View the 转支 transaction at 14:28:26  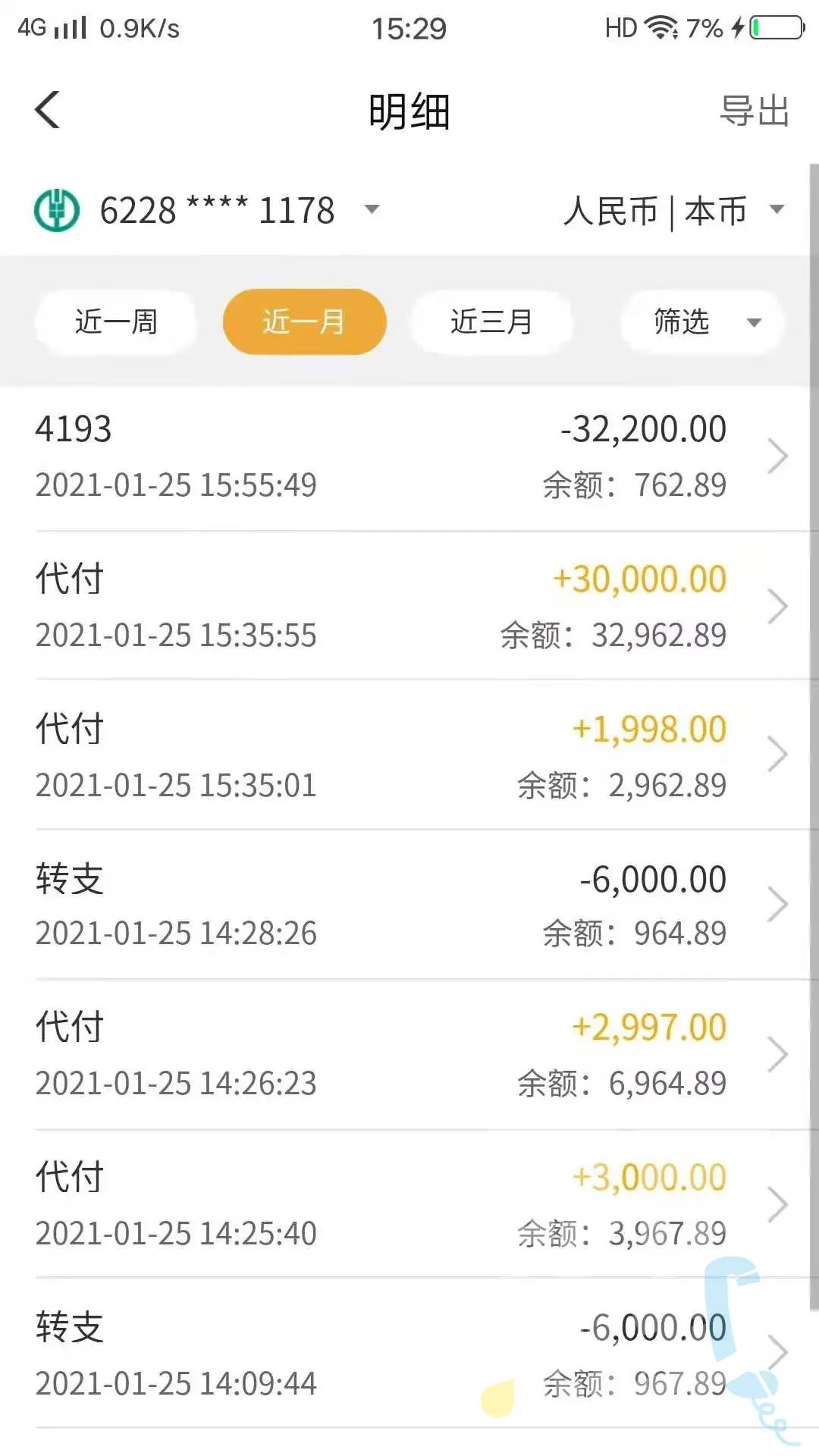click(409, 905)
